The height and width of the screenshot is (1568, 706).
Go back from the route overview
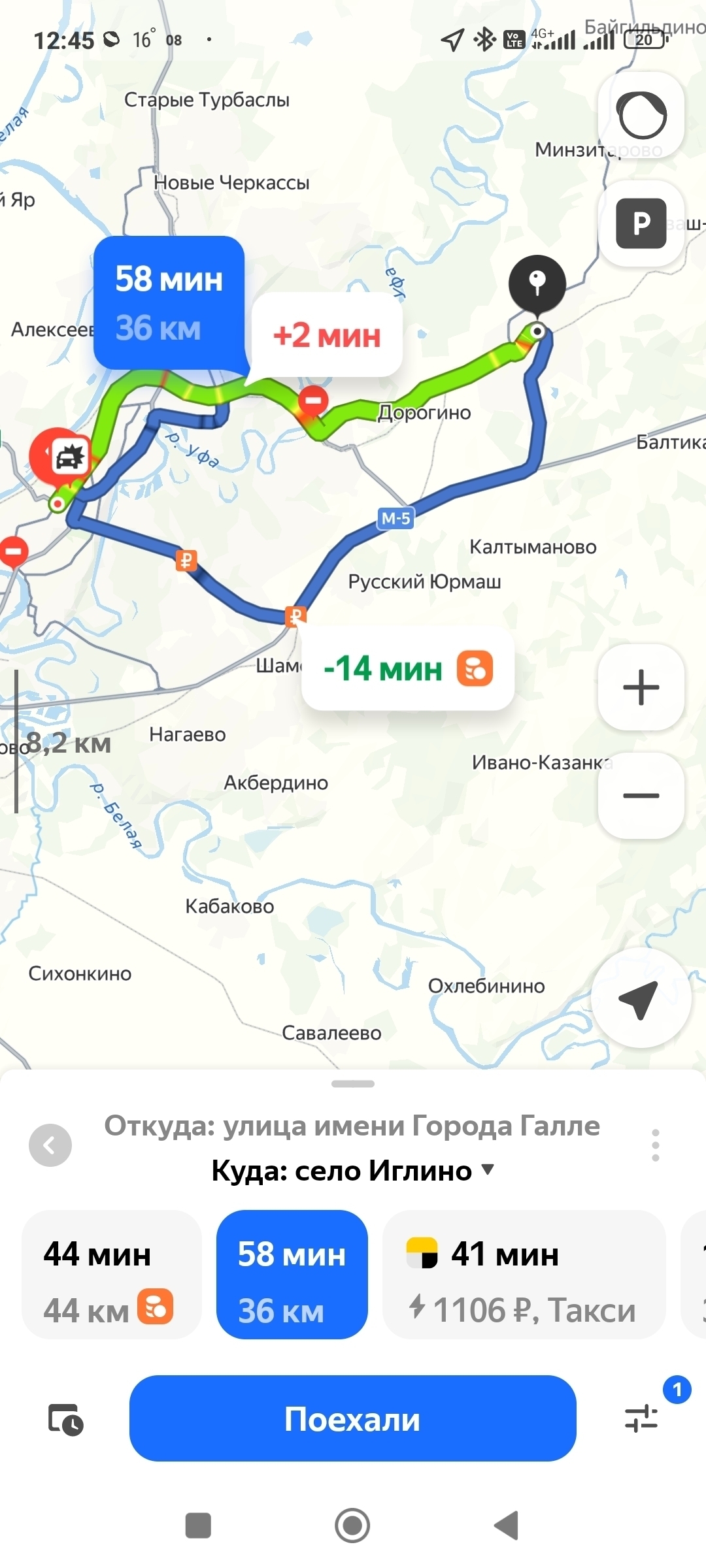coord(50,1145)
